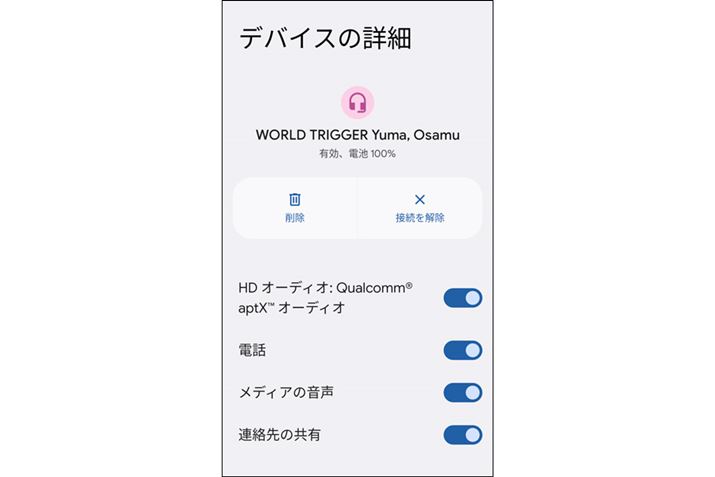This screenshot has height=477, width=715.
Task: Disconnect using the 接続を解除 button
Action: (x=420, y=208)
